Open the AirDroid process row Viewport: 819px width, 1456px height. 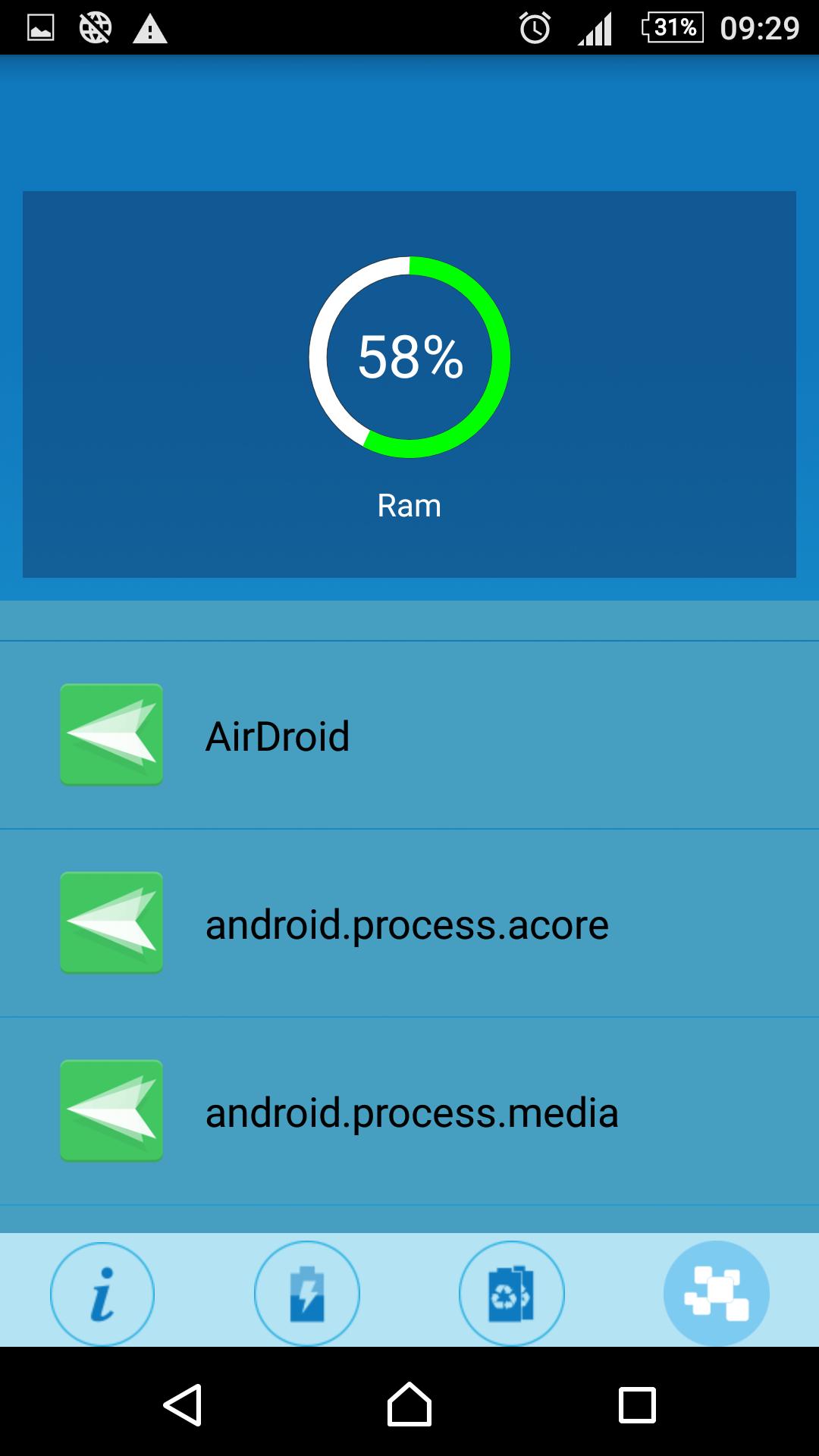click(409, 736)
